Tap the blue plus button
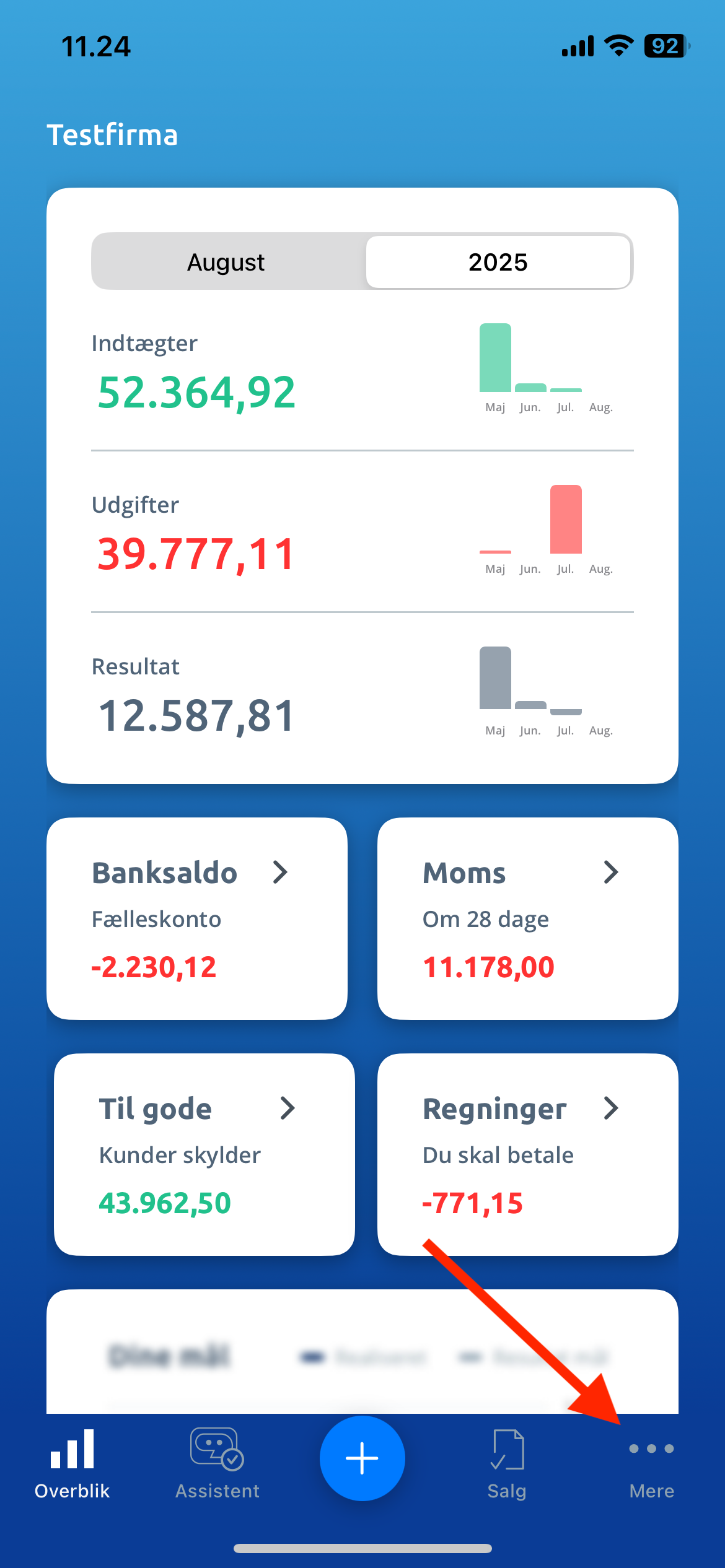This screenshot has height=1568, width=725. click(x=362, y=1458)
